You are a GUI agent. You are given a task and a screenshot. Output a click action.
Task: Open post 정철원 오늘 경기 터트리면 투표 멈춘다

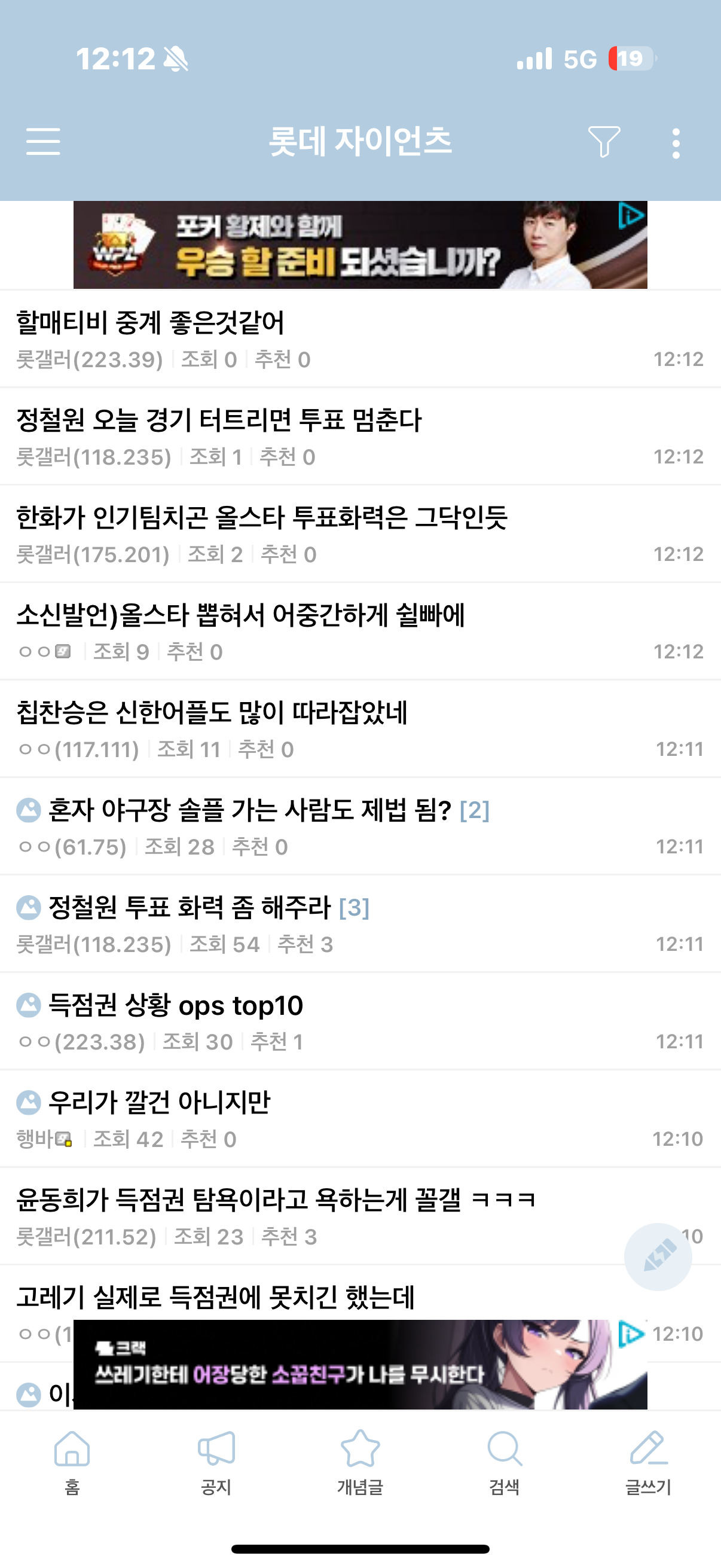[219, 420]
